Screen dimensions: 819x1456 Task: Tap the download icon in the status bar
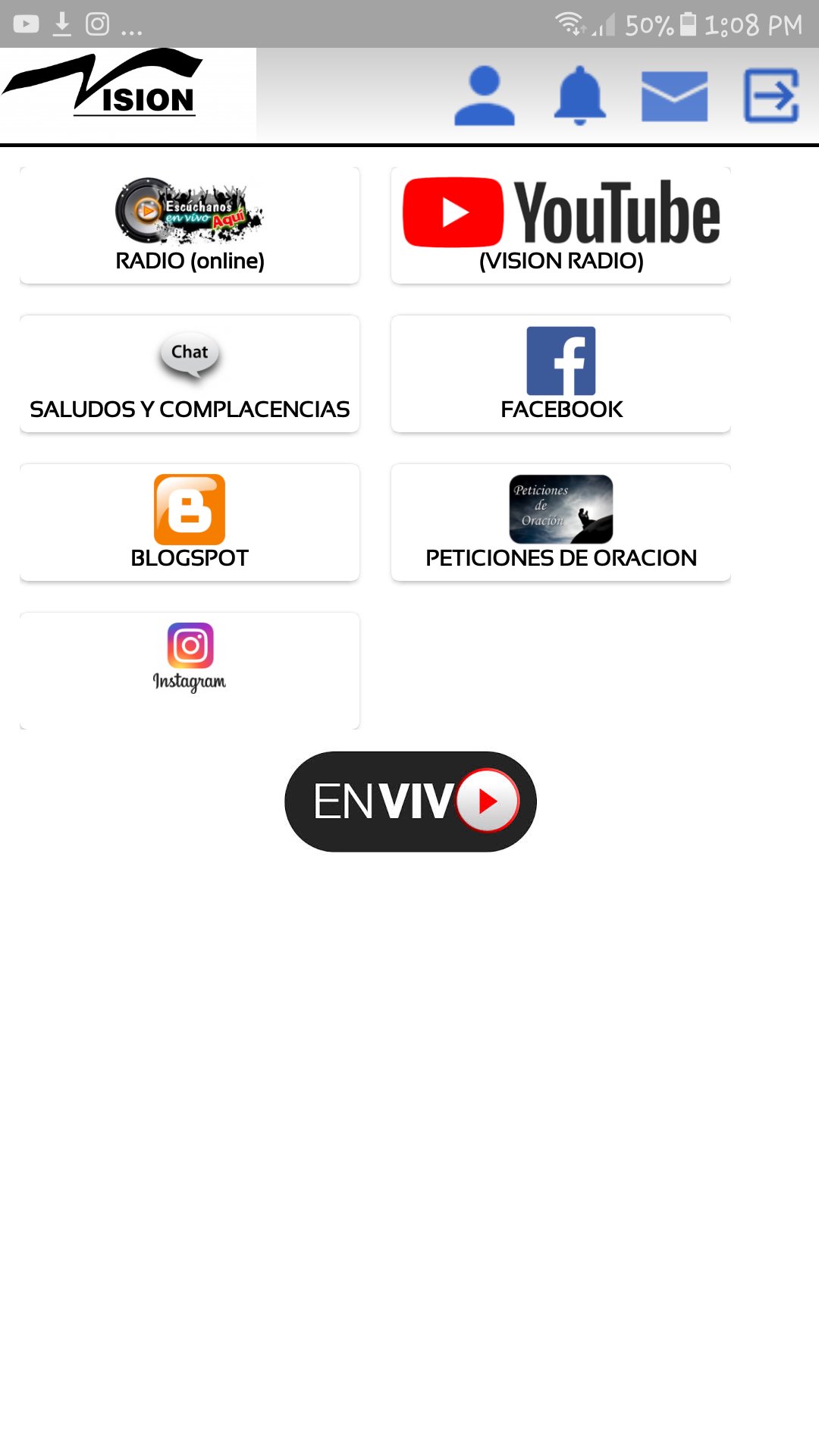coord(61,23)
